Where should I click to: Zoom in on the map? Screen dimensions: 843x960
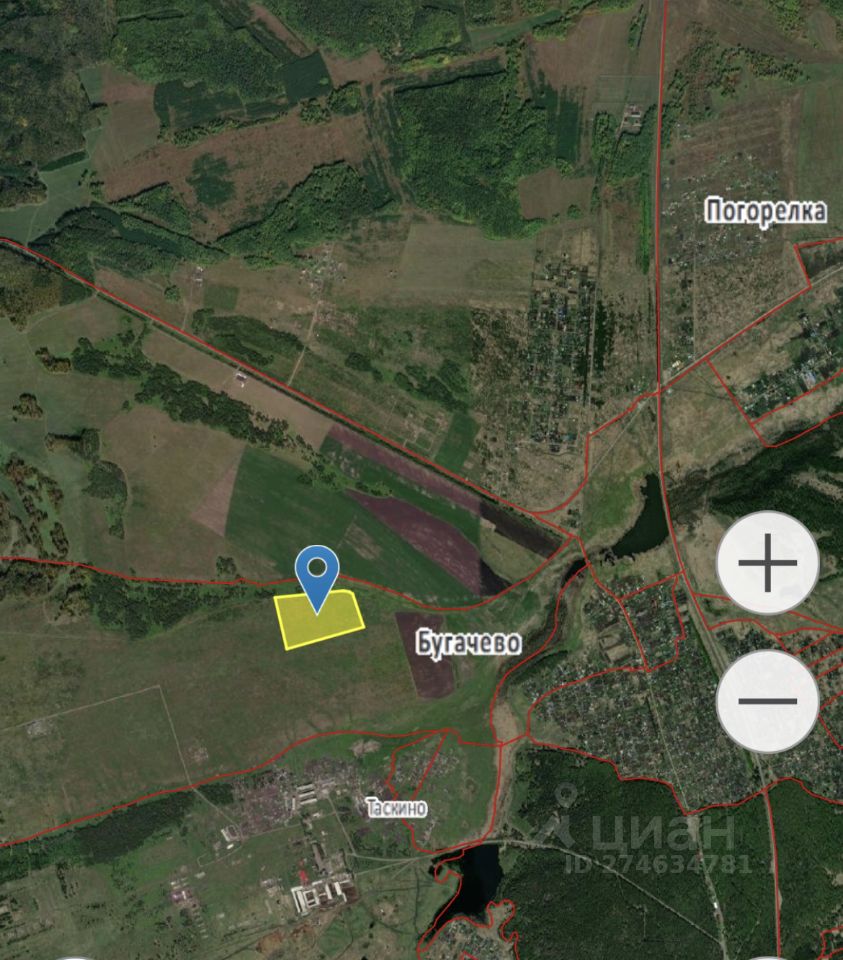pos(768,562)
